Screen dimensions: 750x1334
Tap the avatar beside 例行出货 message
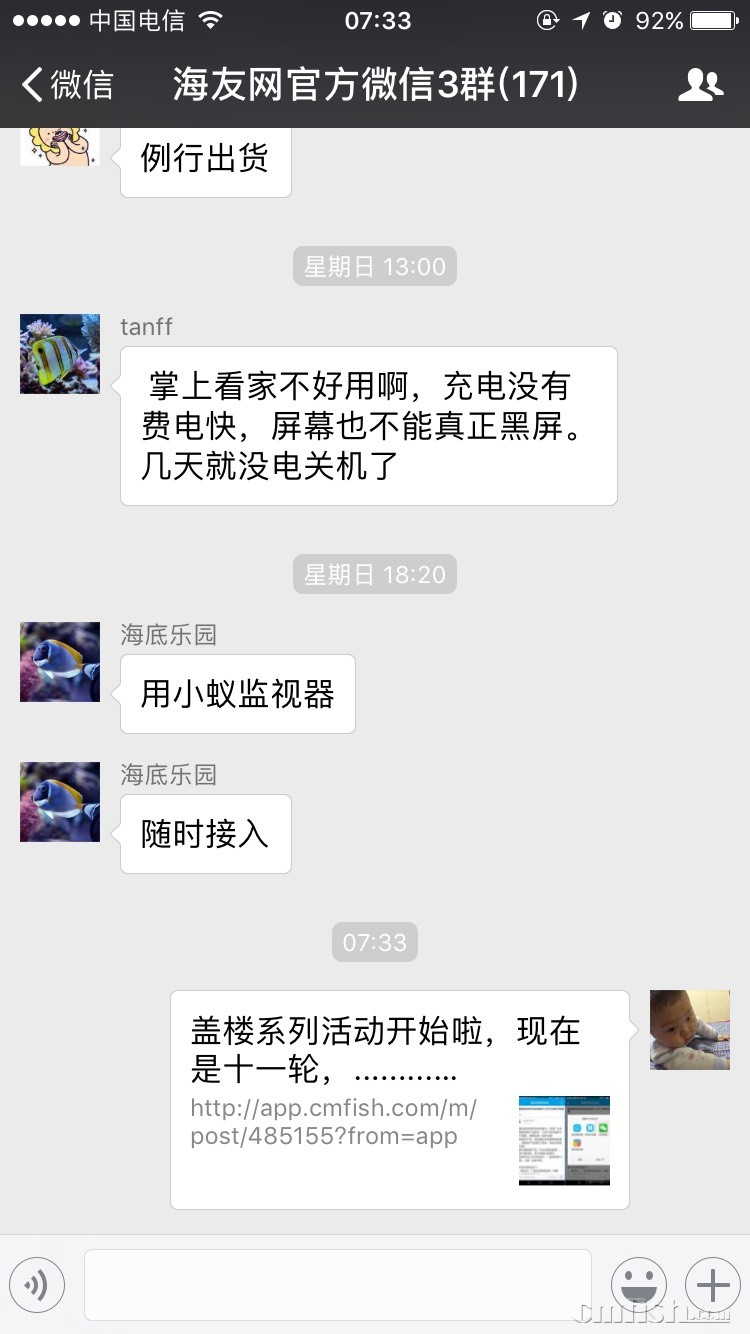[60, 146]
